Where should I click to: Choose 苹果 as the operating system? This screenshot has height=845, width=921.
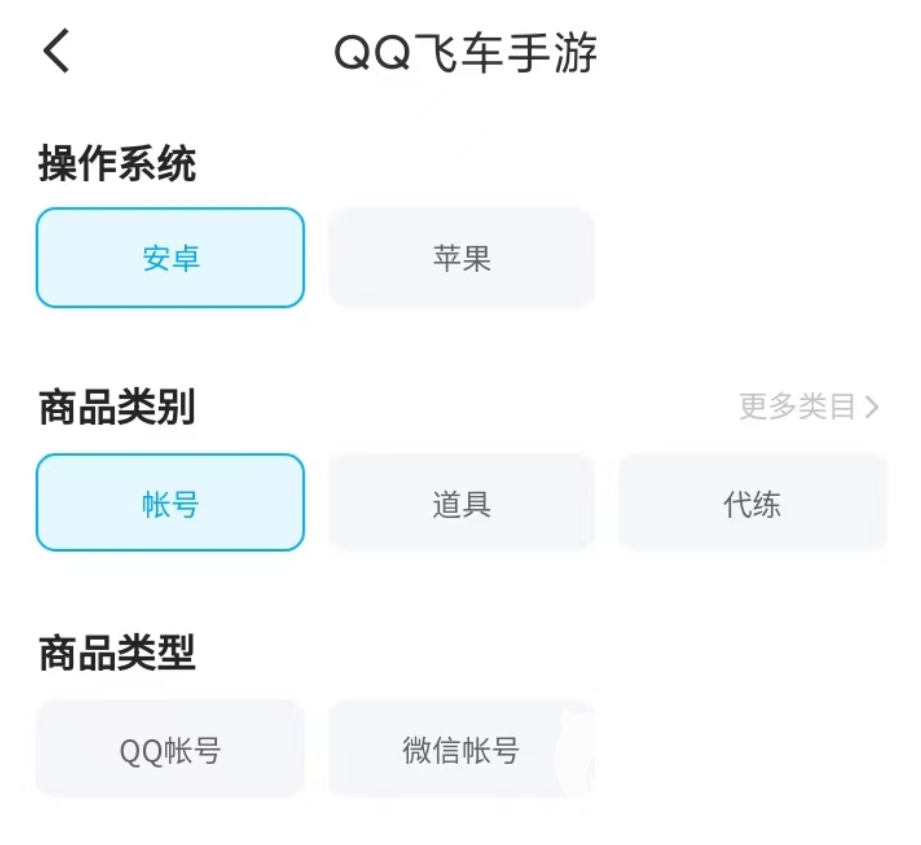tap(462, 257)
